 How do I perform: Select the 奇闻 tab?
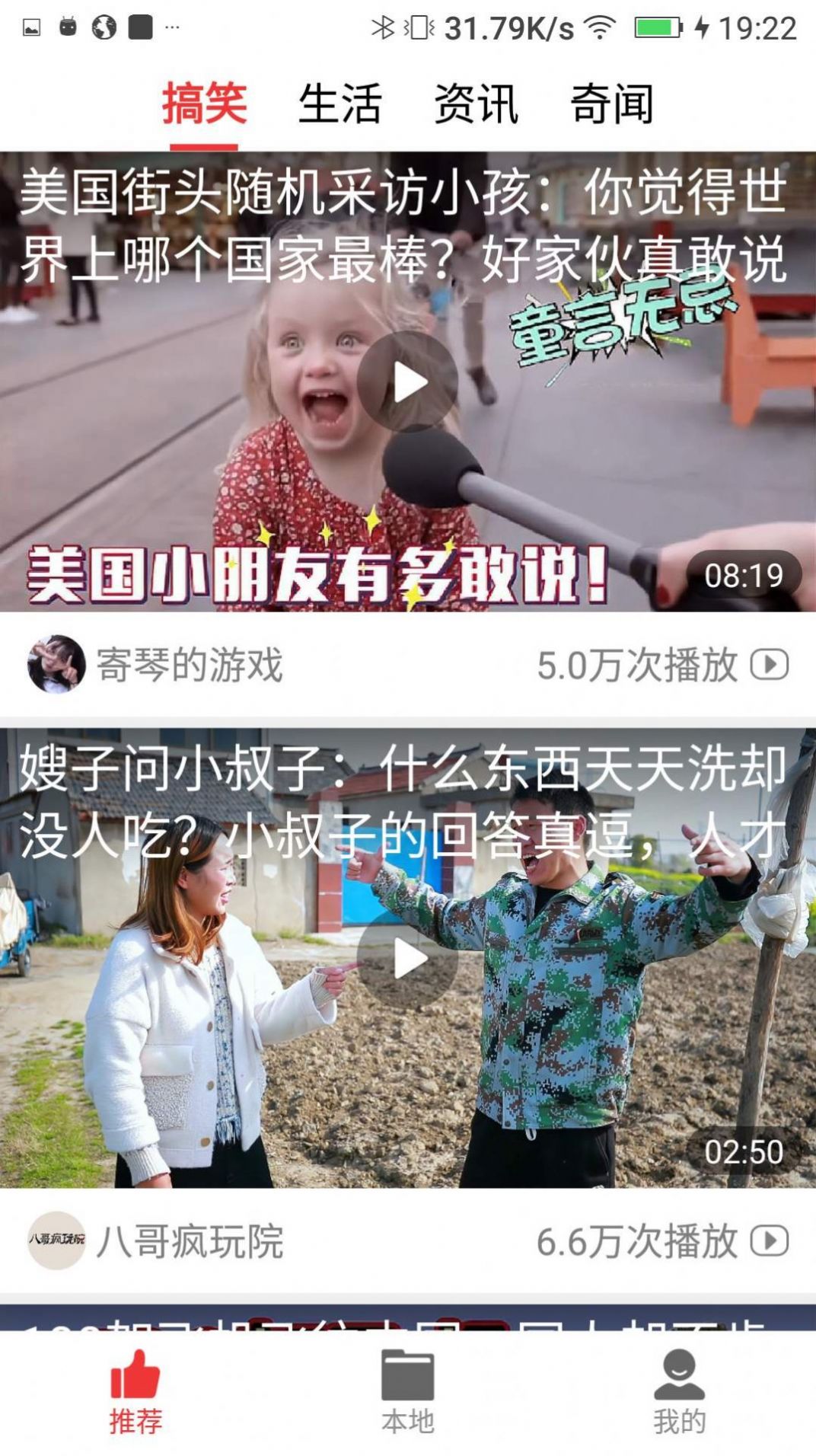tap(612, 104)
